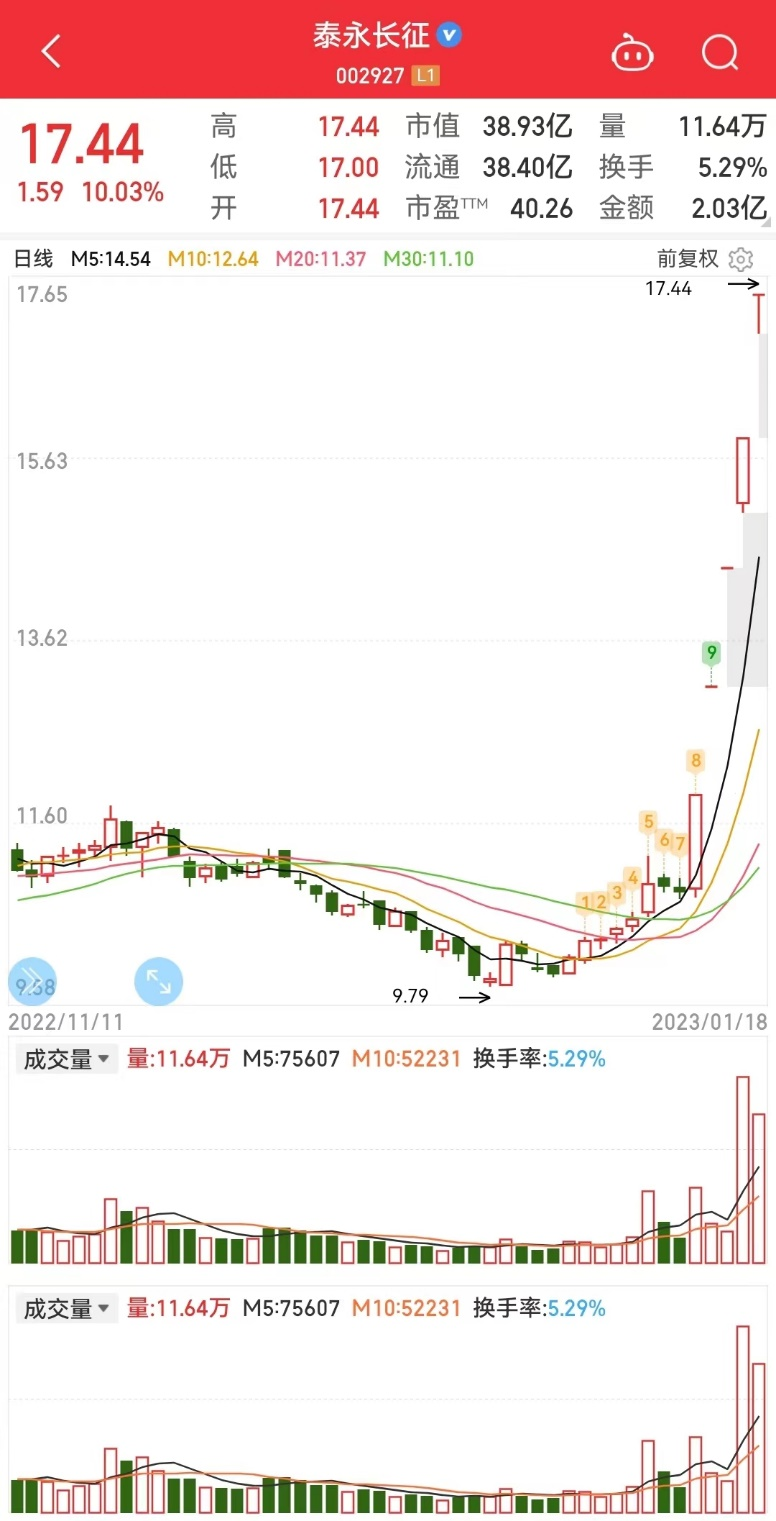The height and width of the screenshot is (1521, 776).
Task: Go back using the top-left arrow
Action: click(51, 51)
